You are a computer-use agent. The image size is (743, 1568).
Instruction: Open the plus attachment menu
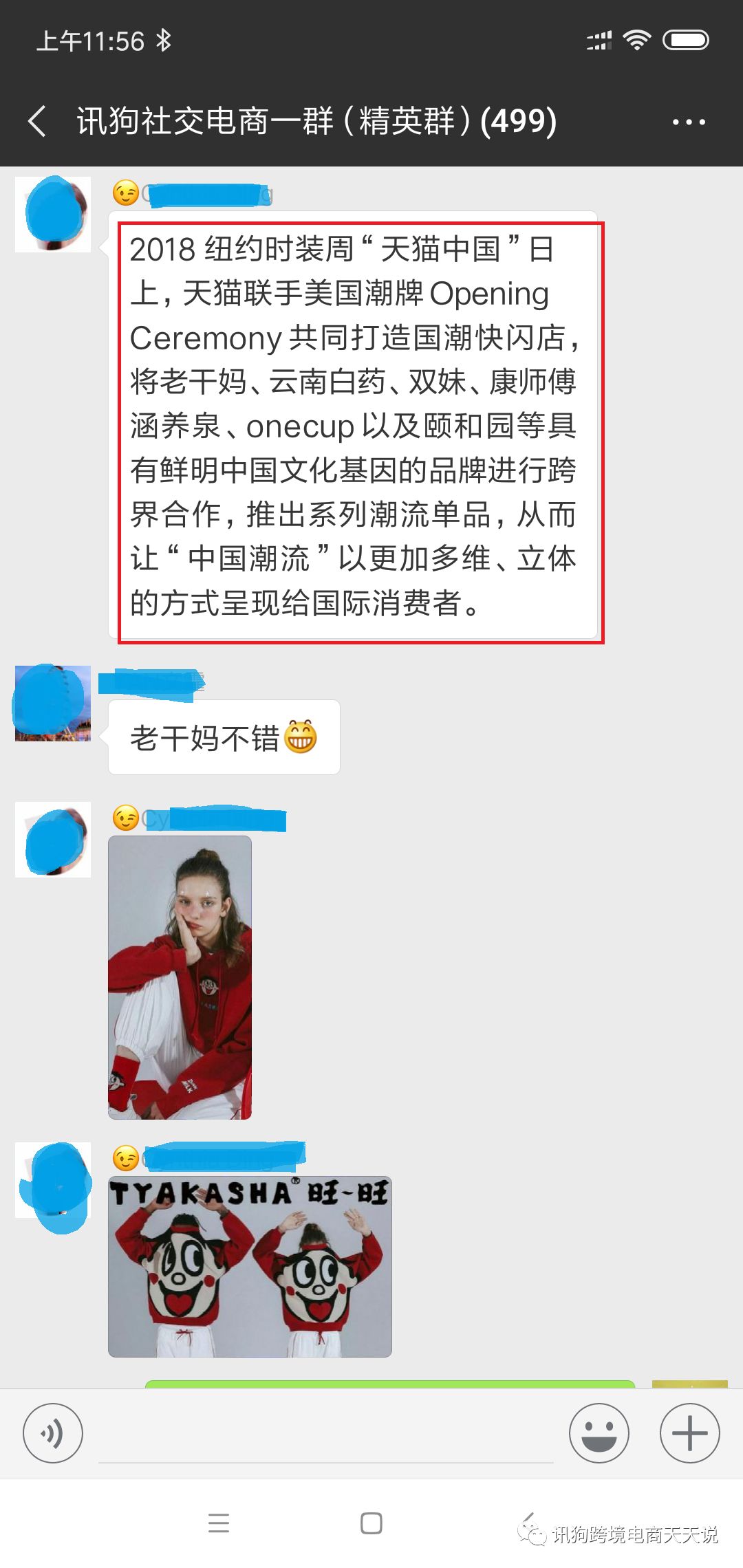pyautogui.click(x=689, y=1433)
